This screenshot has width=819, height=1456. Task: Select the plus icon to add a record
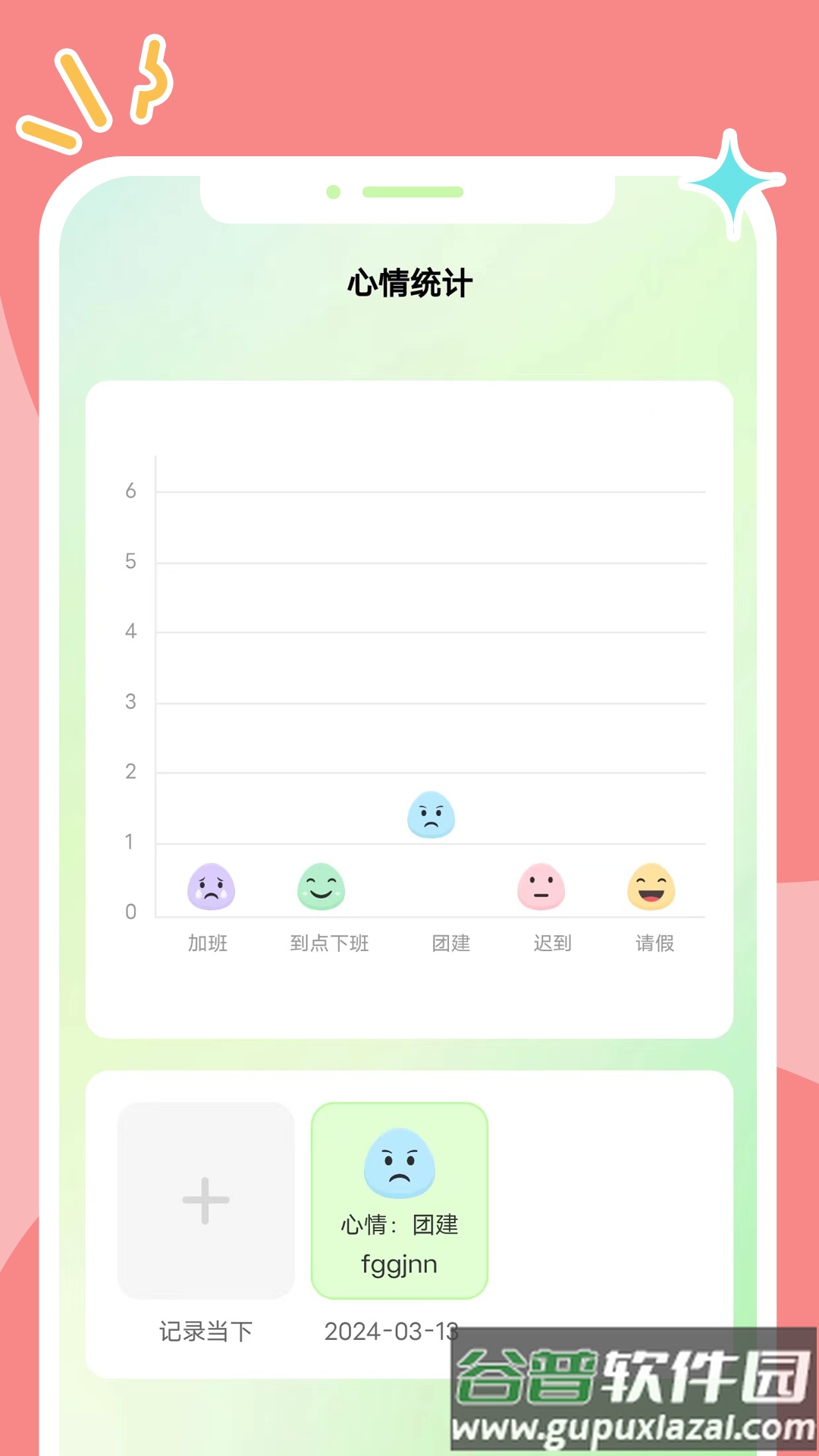tap(205, 1200)
